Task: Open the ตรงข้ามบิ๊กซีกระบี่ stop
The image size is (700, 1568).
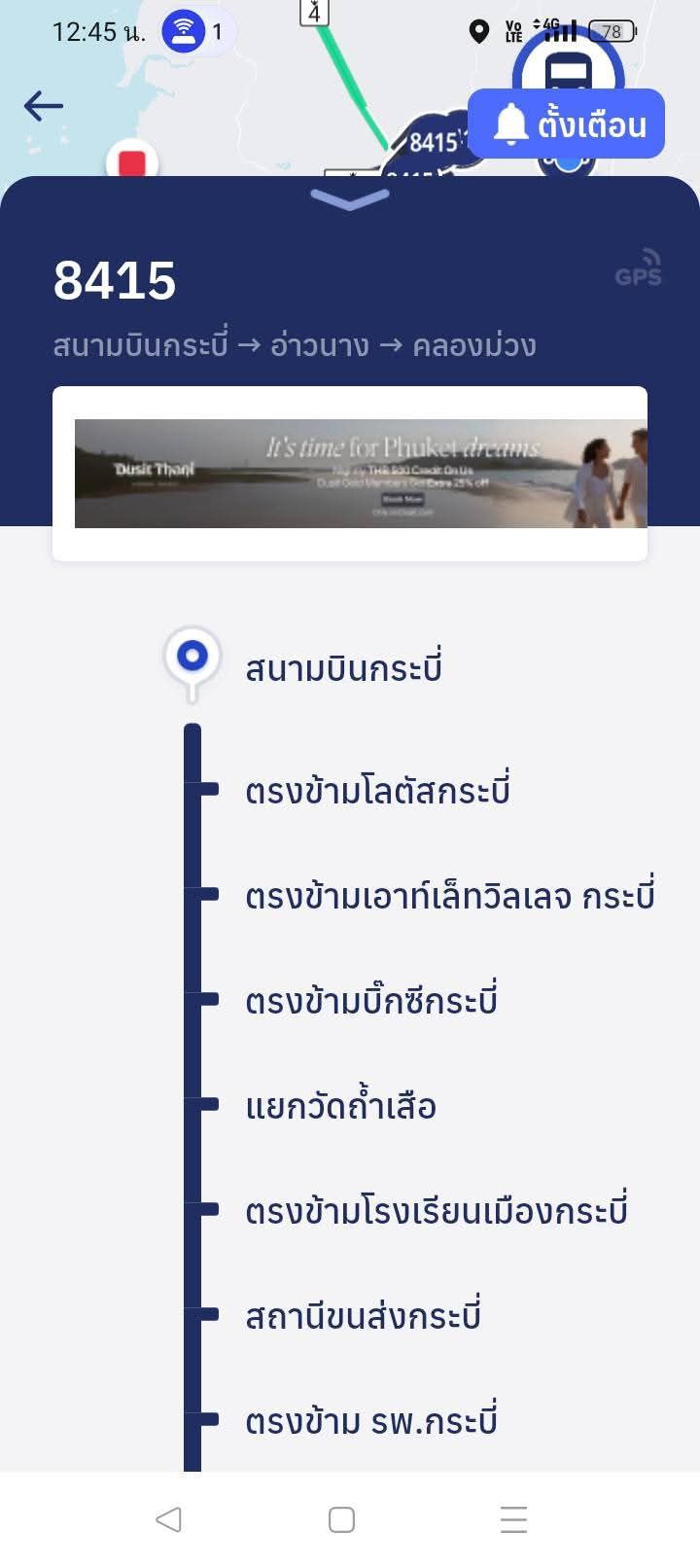Action: click(371, 1001)
